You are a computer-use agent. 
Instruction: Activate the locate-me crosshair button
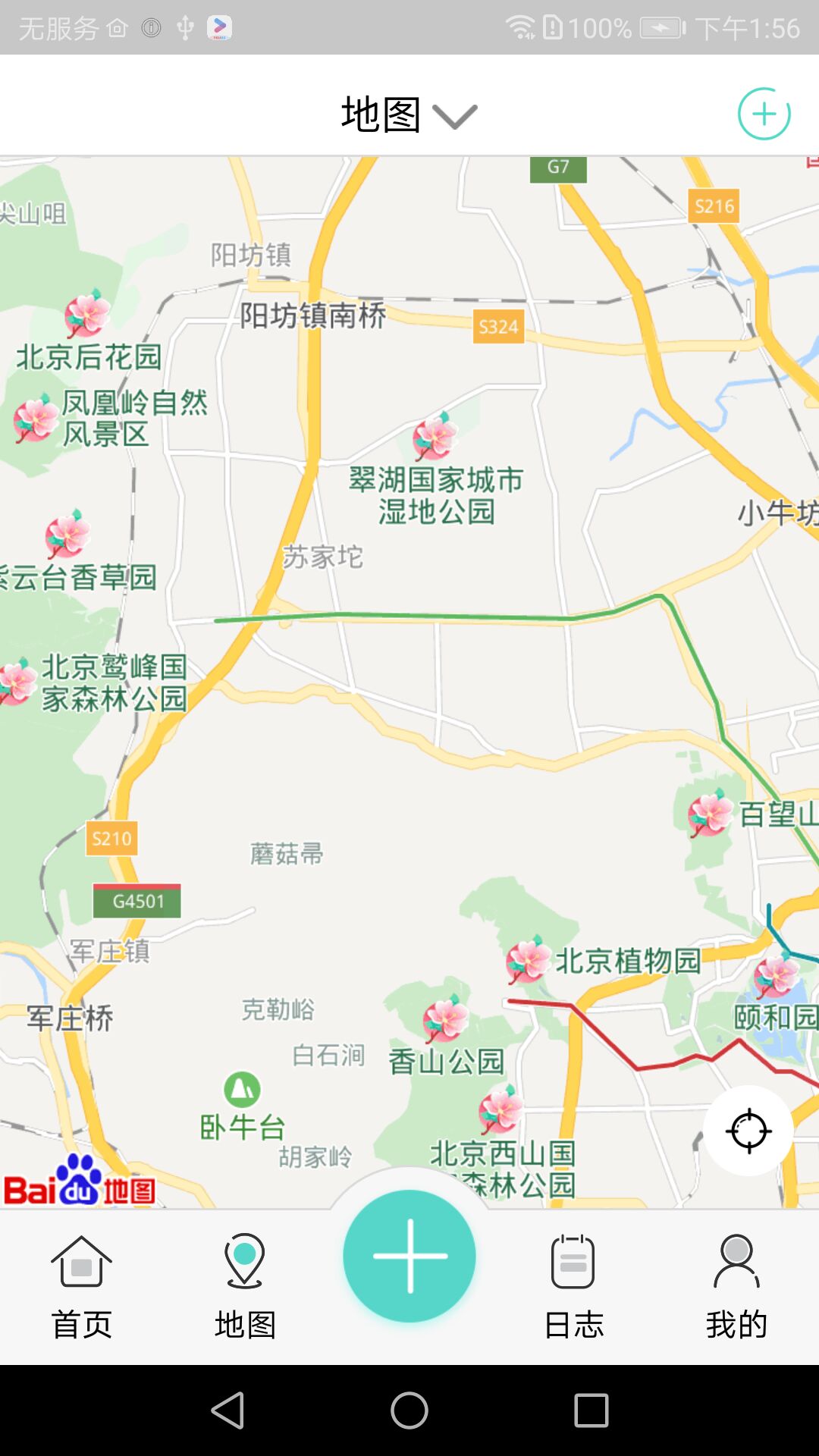tap(749, 1131)
